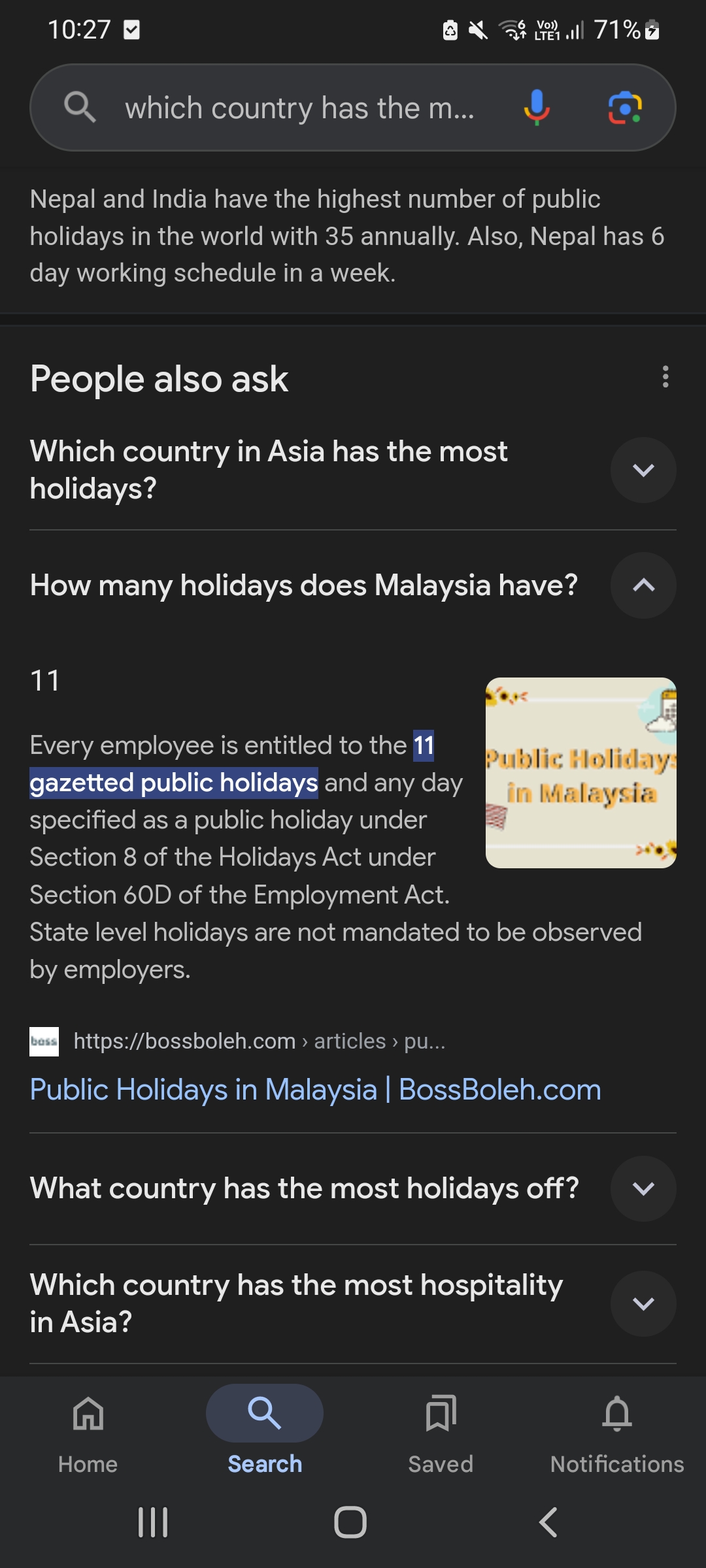The width and height of the screenshot is (706, 1568).
Task: Open Google Lens camera search
Action: pos(625,108)
